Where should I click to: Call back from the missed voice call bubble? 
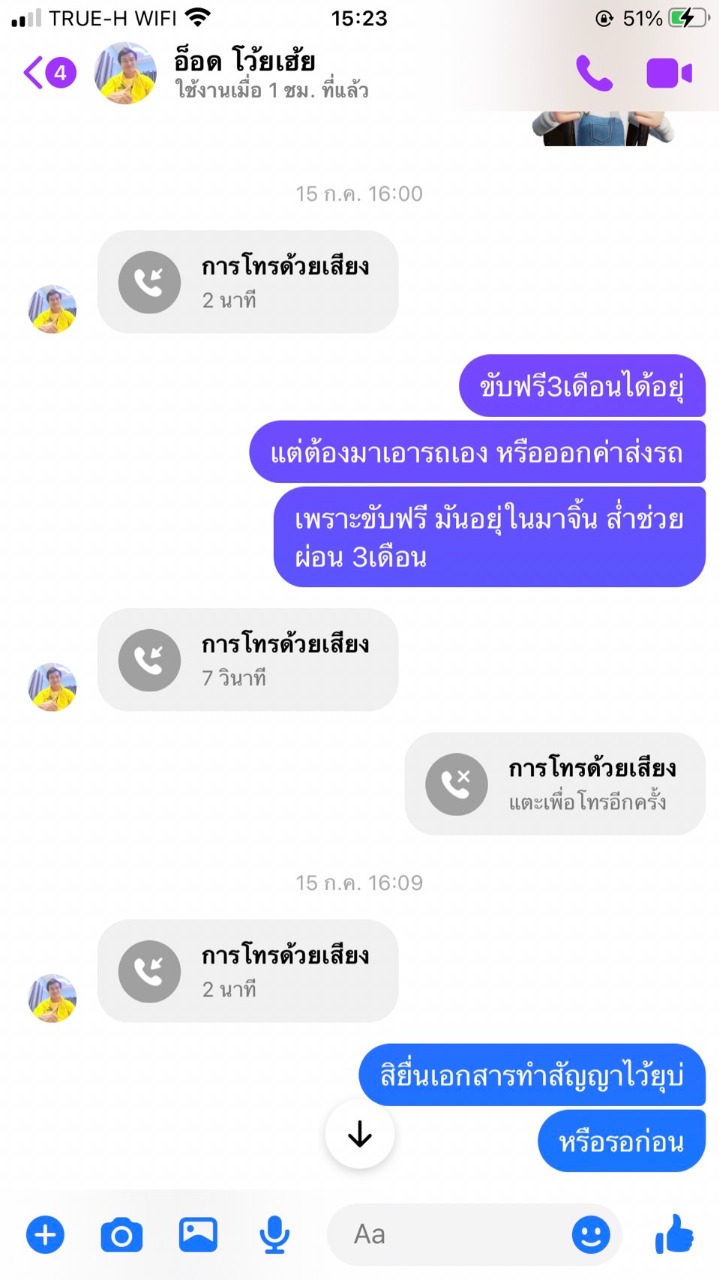[555, 784]
